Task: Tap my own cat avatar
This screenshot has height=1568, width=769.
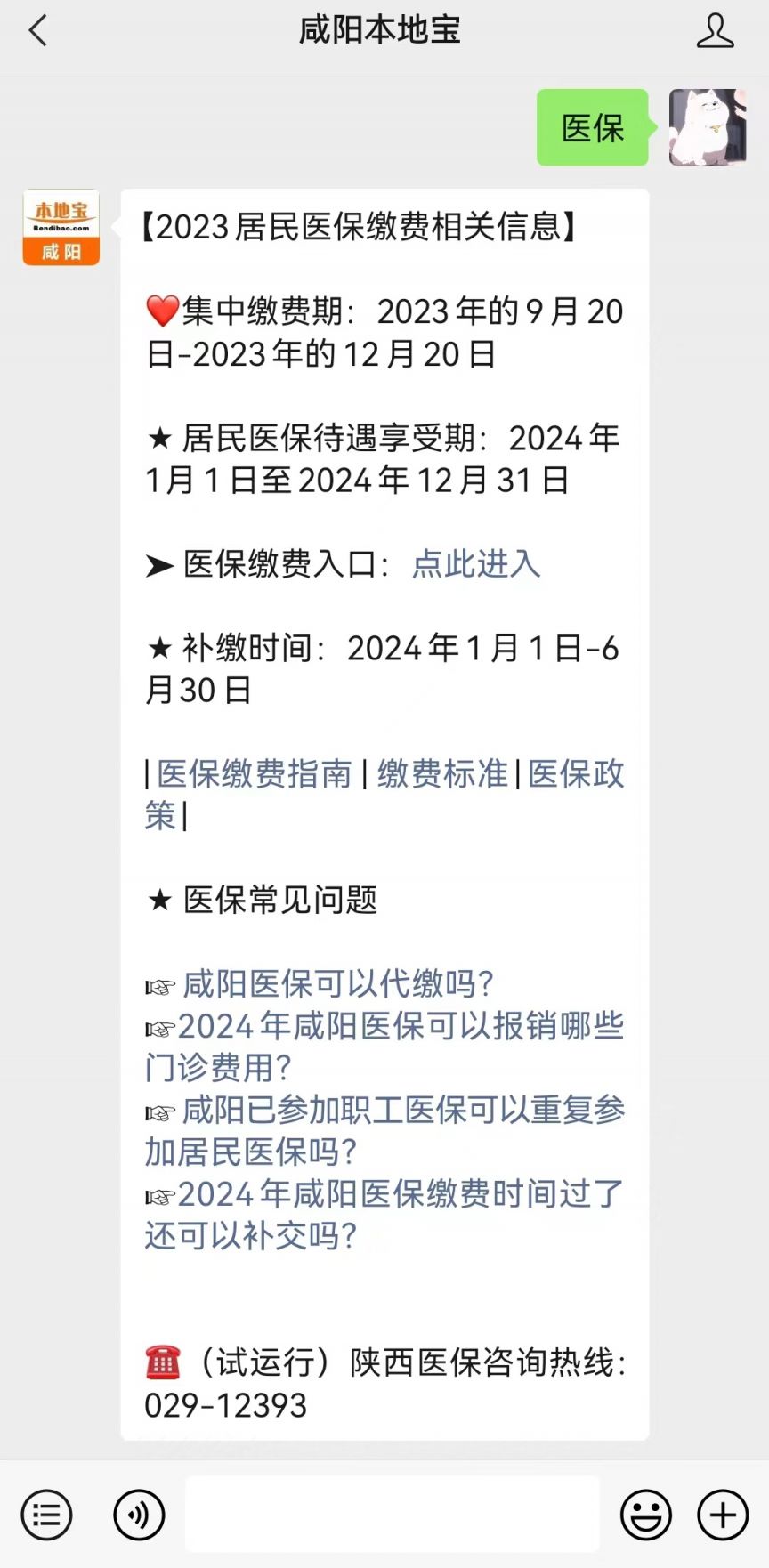Action: [708, 127]
